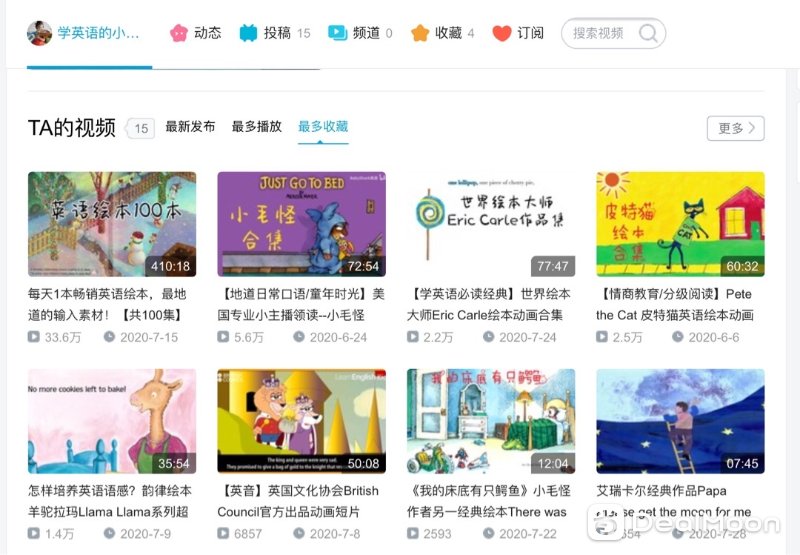Open the 动态 tab

click(196, 33)
